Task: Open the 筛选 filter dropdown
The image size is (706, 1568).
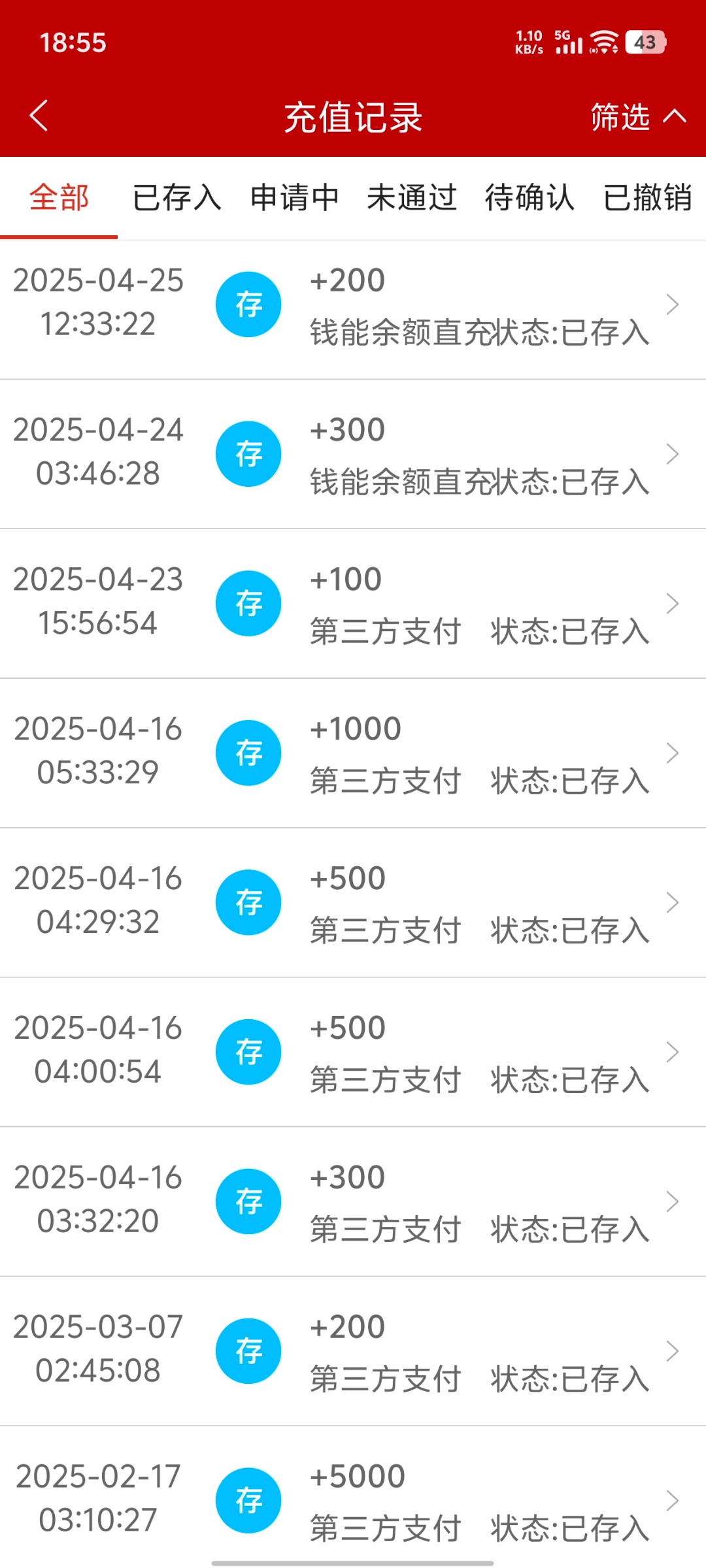Action: [x=637, y=117]
